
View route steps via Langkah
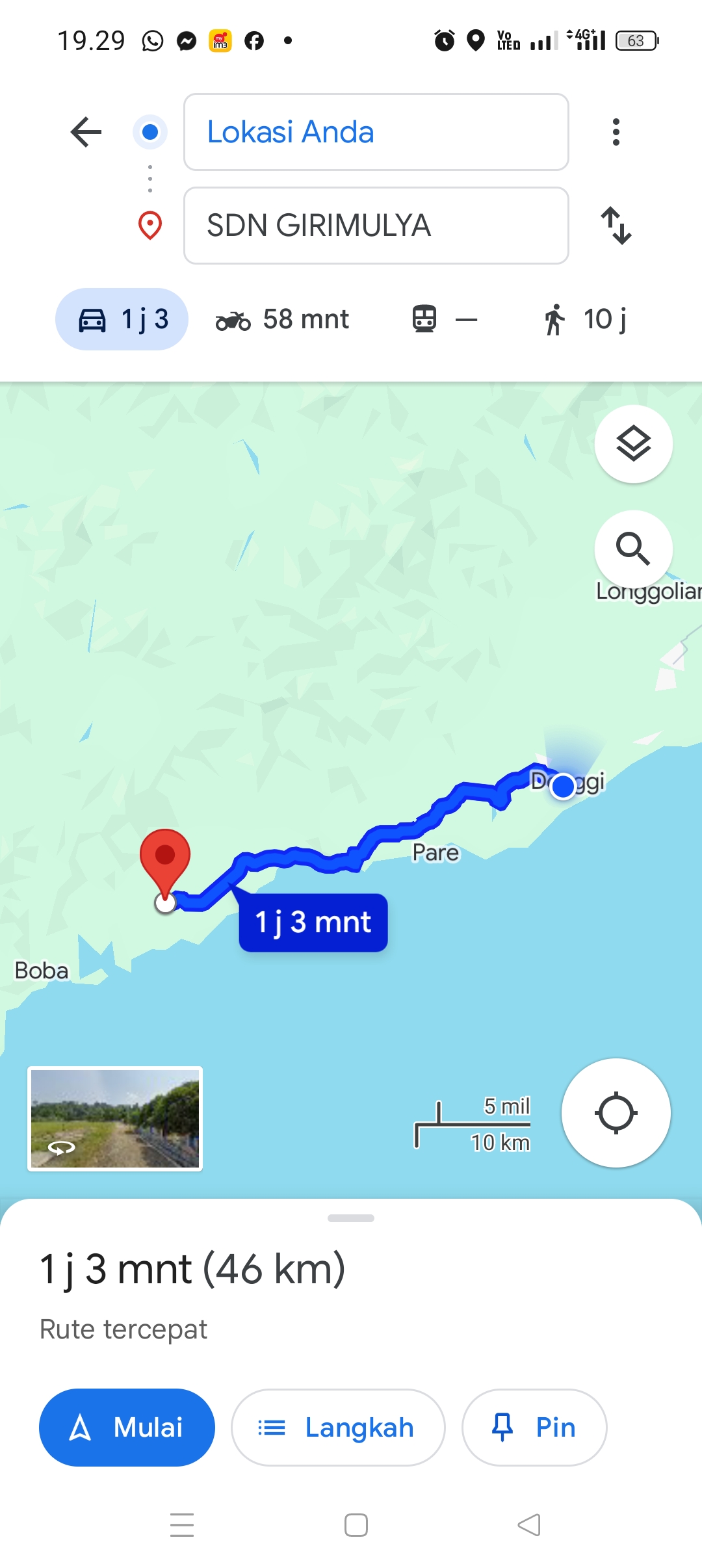338,1428
